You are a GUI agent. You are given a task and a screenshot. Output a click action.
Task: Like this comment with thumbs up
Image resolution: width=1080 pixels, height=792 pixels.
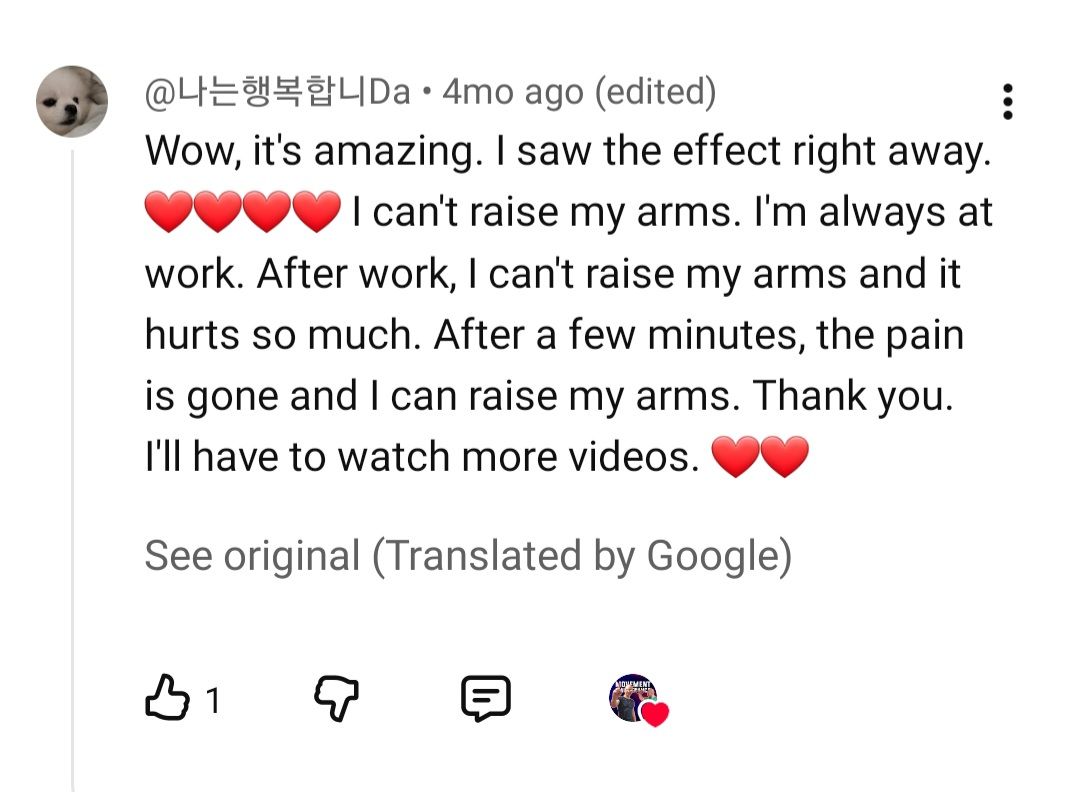coord(167,698)
